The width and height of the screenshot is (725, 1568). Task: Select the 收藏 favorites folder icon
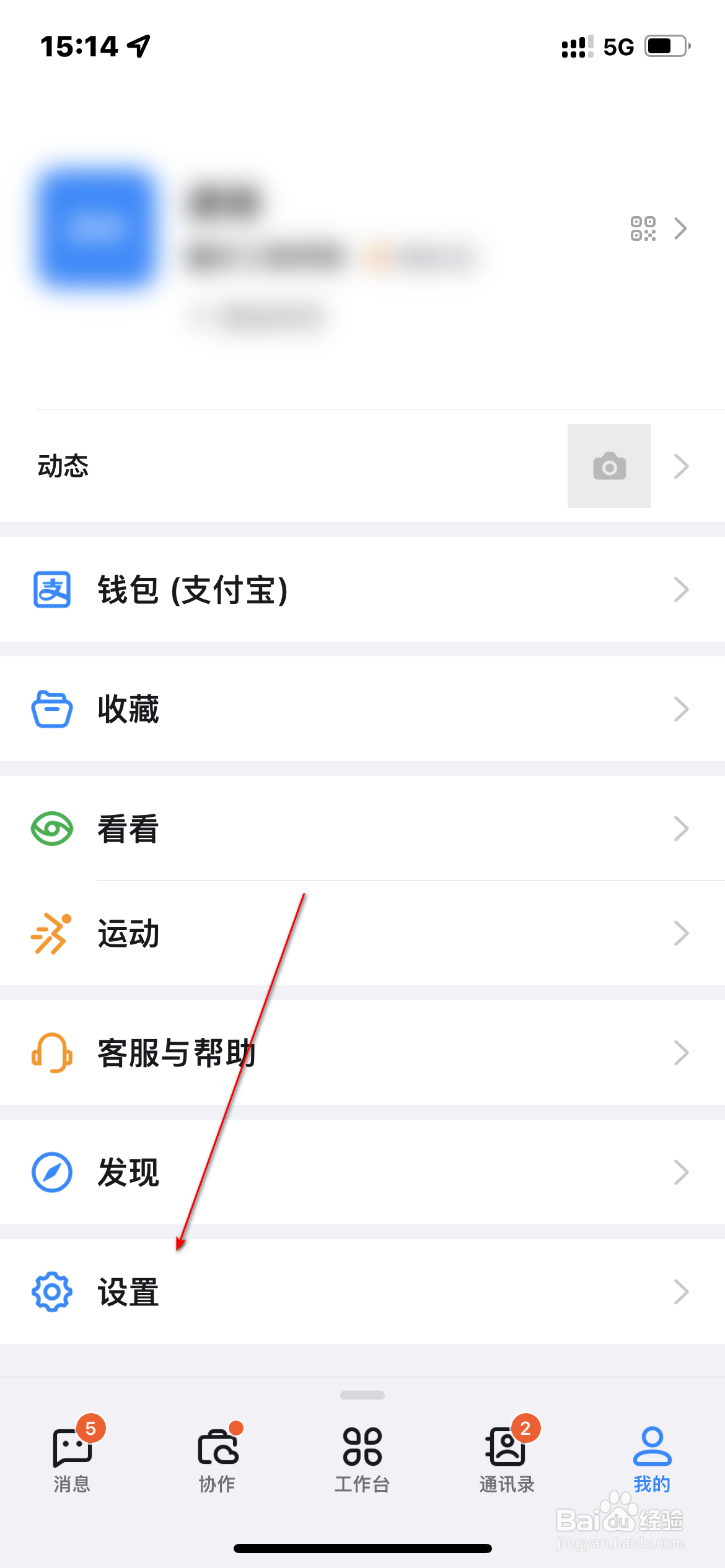pyautogui.click(x=52, y=709)
